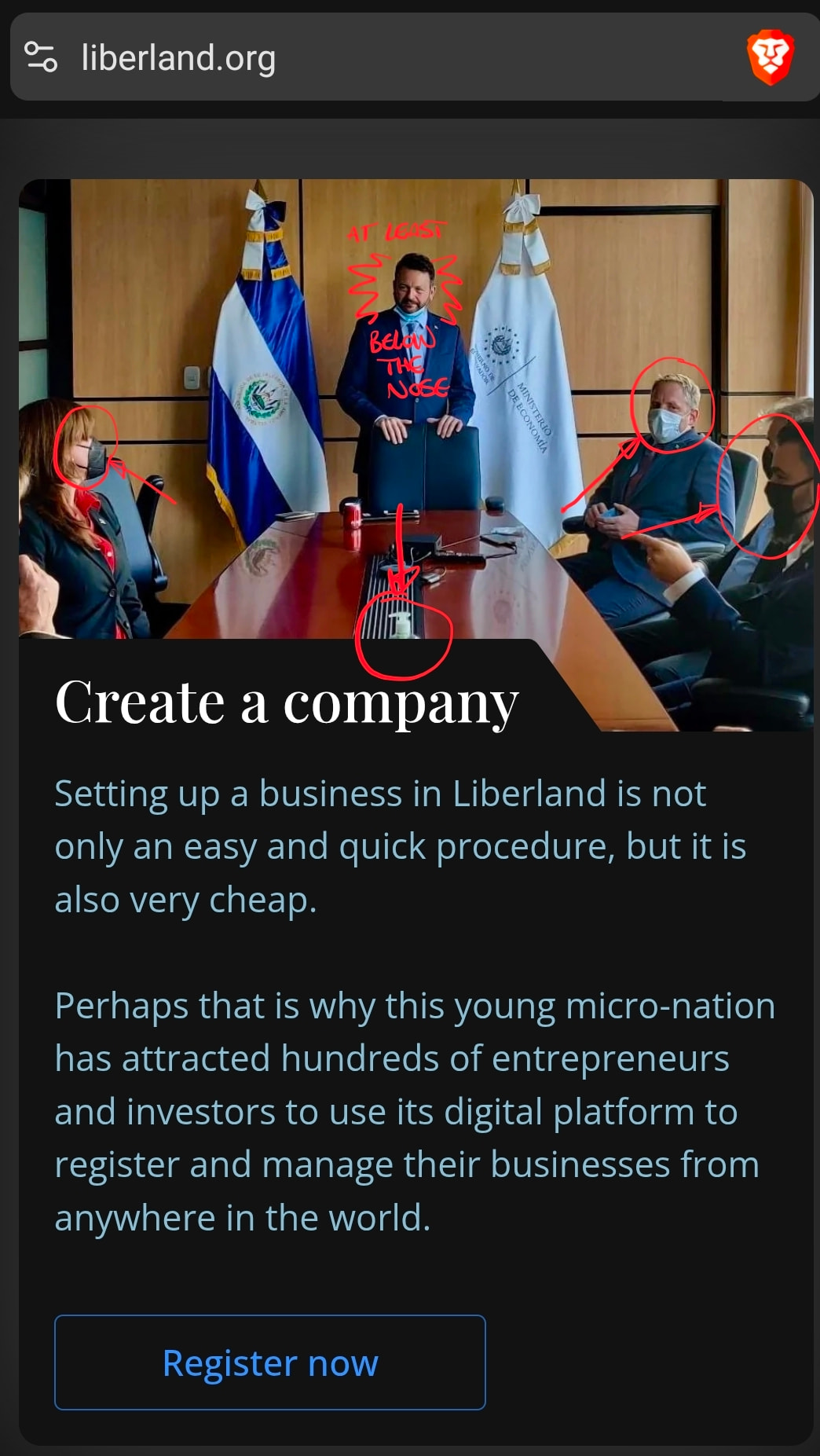This screenshot has height=1456, width=820.
Task: Tap the liberland.org address bar
Action: [393, 58]
